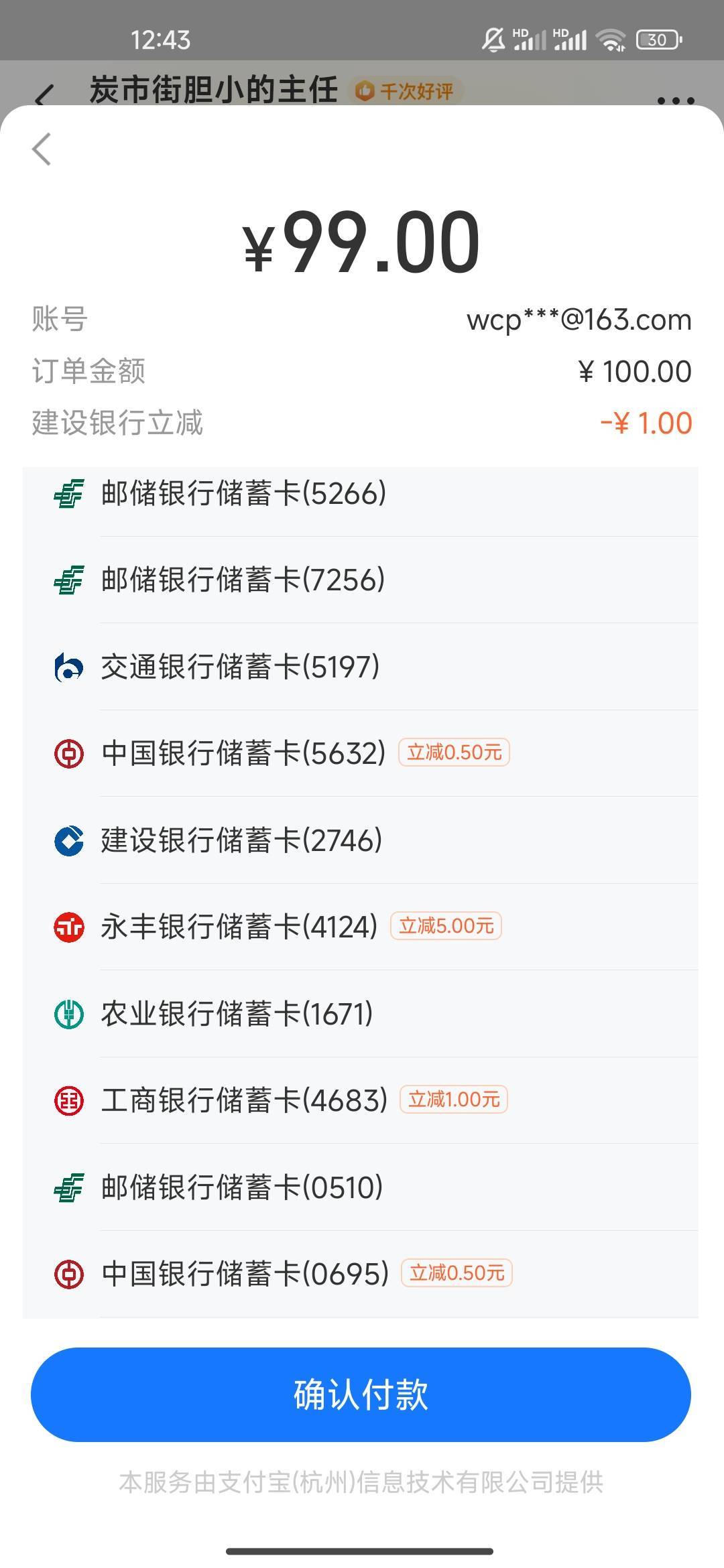Pay with 永丰银行储蓄卡(4124)
The width and height of the screenshot is (724, 1568).
pyautogui.click(x=361, y=927)
